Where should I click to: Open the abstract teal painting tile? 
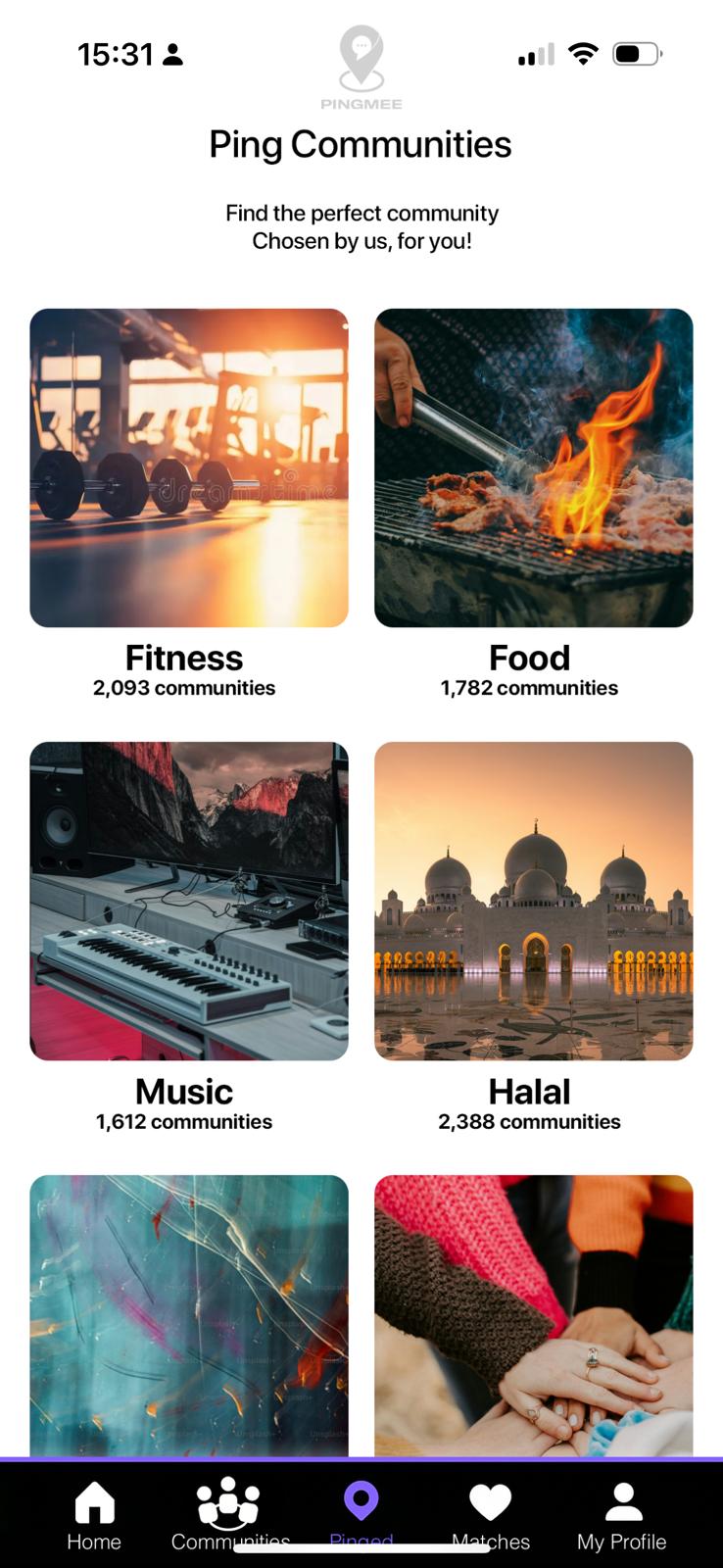point(189,1315)
